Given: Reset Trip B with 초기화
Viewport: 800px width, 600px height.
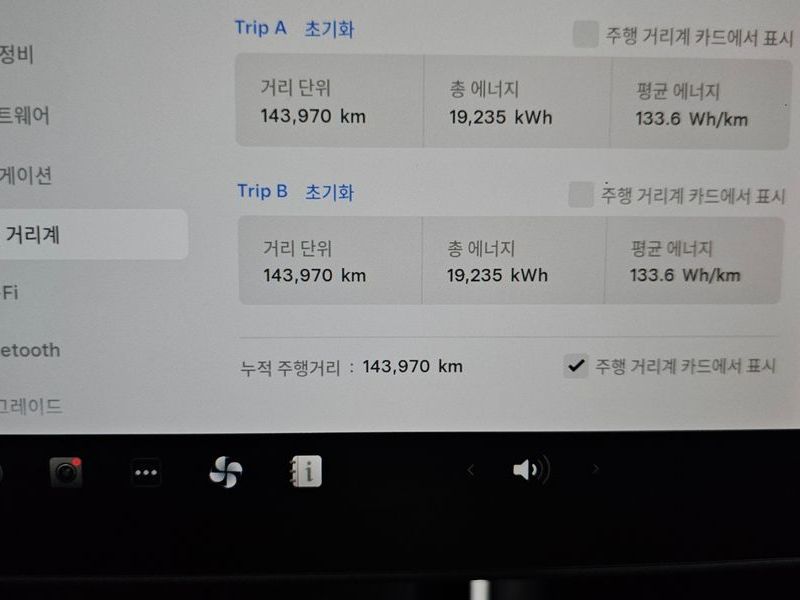Looking at the screenshot, I should (329, 192).
